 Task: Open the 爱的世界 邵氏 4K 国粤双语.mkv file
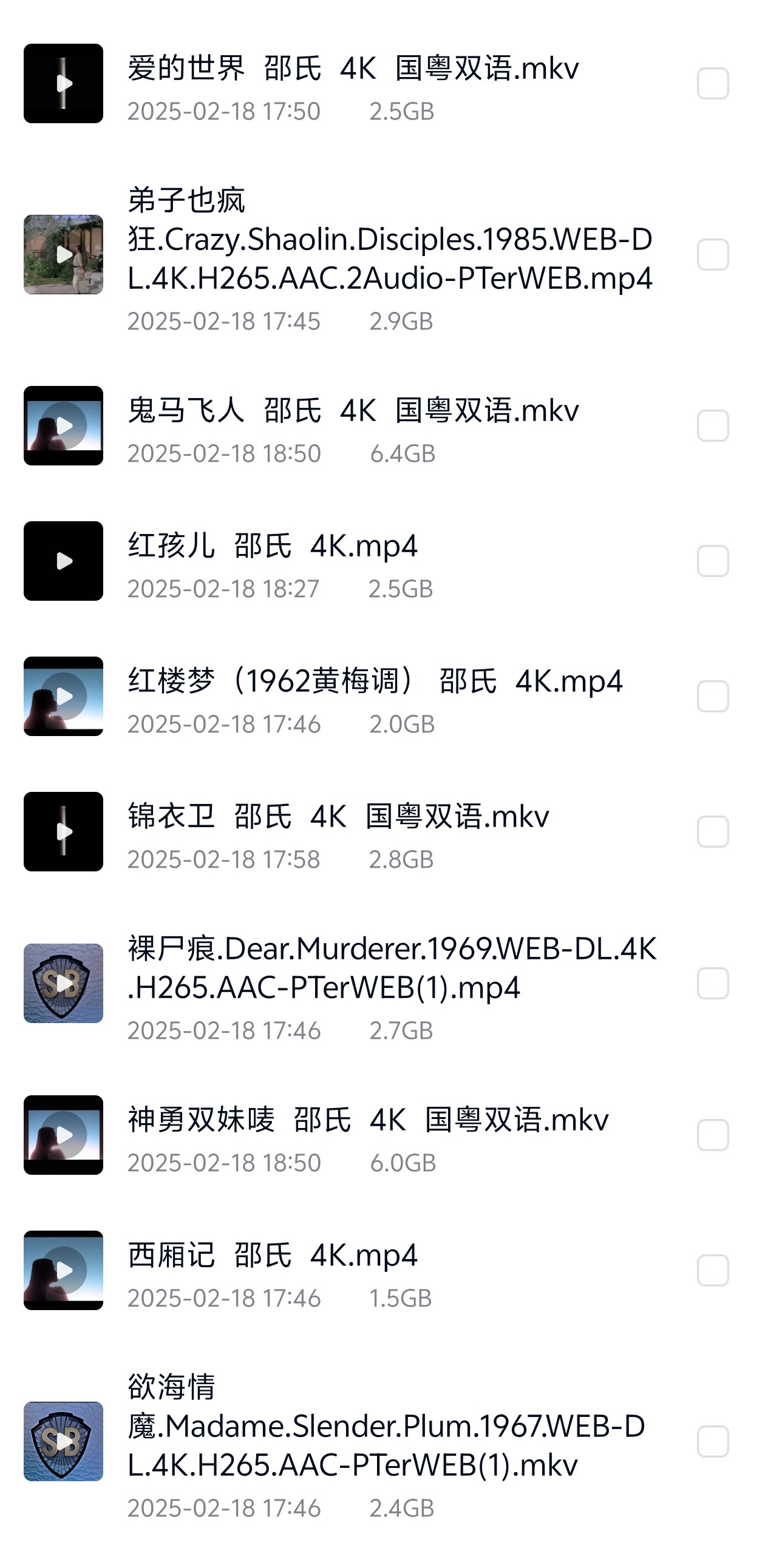point(353,68)
